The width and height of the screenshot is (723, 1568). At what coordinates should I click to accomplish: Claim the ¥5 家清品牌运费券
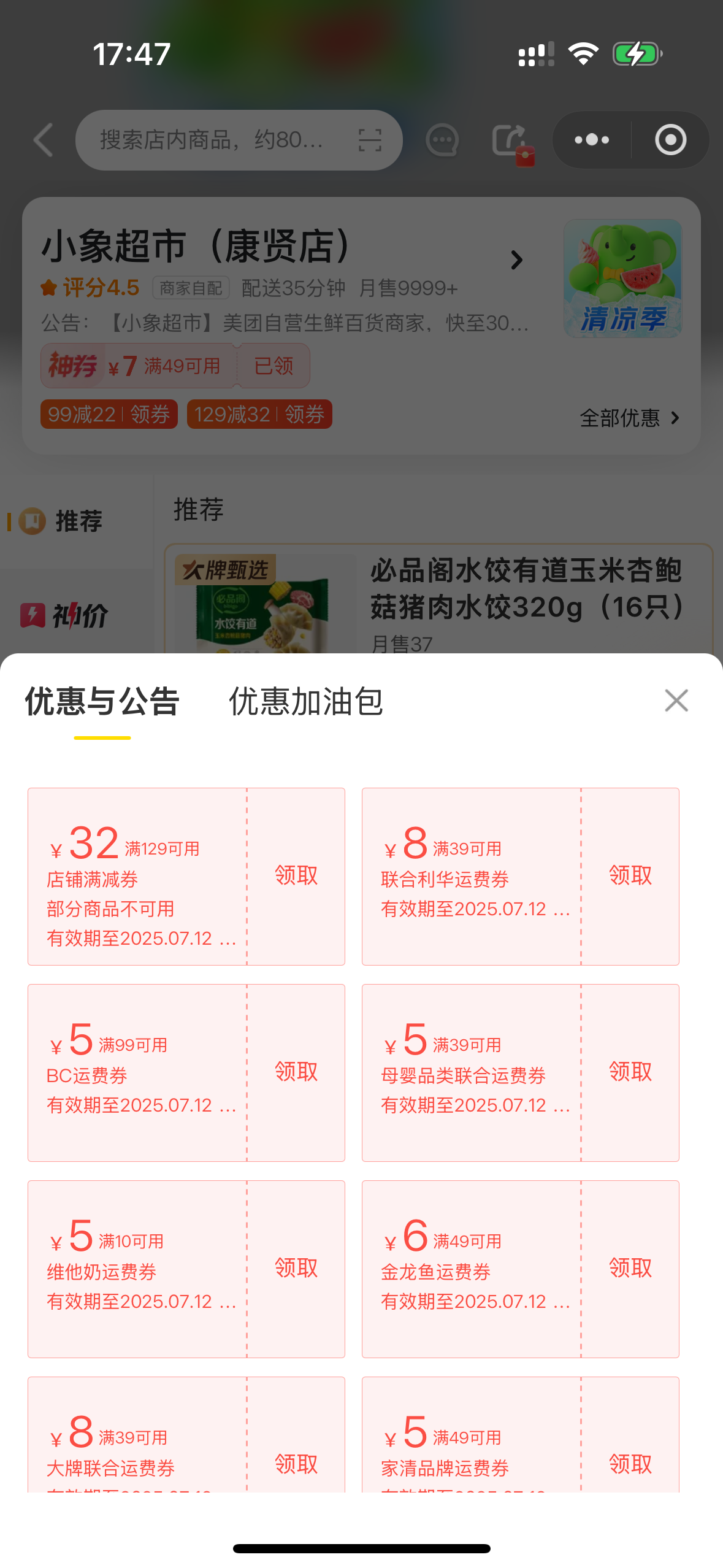tap(630, 1464)
